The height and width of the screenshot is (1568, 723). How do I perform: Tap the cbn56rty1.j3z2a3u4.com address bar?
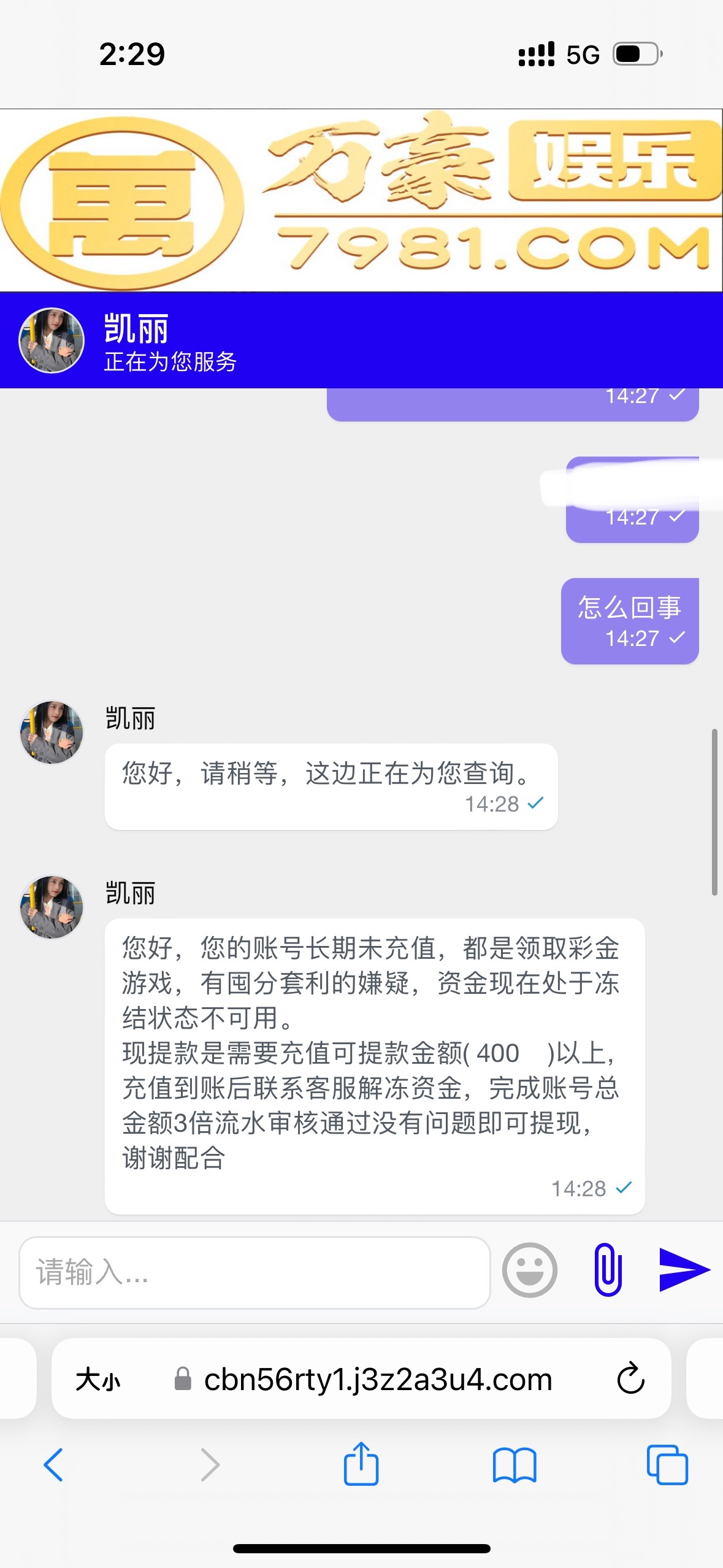pyautogui.click(x=378, y=1380)
